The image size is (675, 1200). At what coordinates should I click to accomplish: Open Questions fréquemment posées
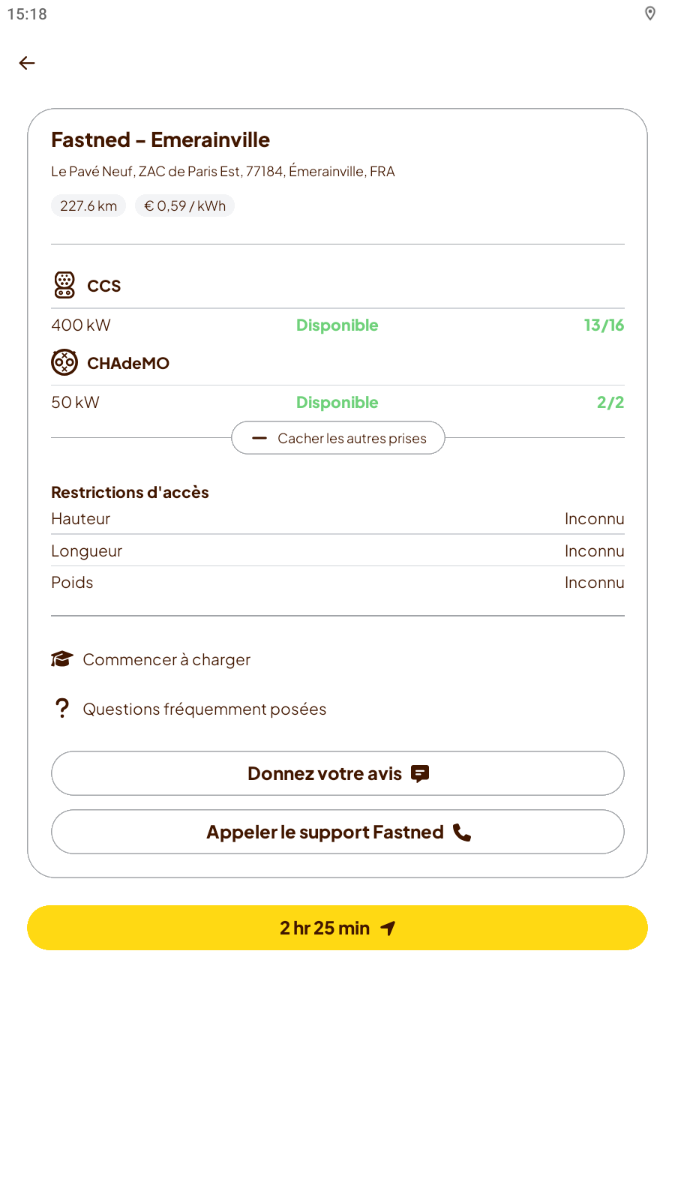204,709
